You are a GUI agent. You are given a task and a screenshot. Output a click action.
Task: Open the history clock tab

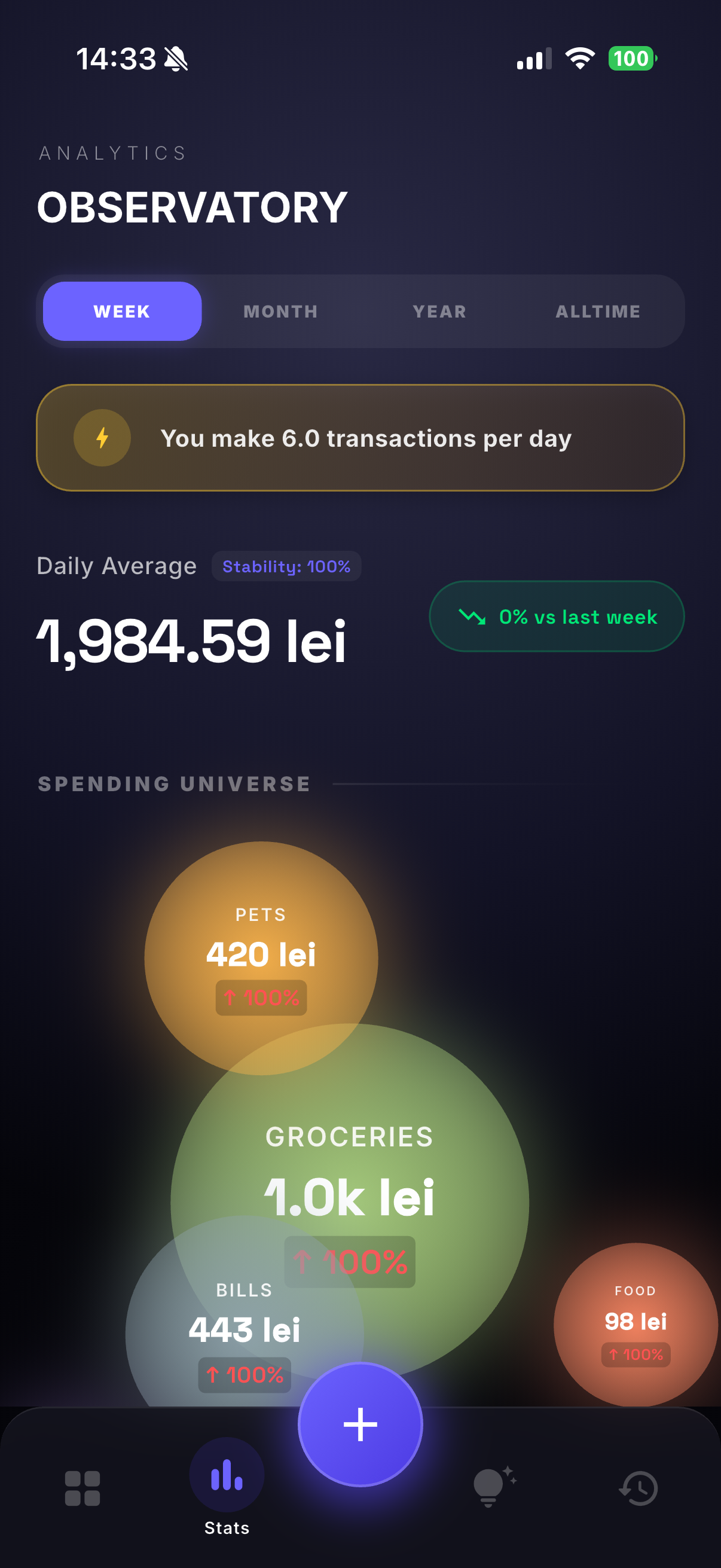638,1488
